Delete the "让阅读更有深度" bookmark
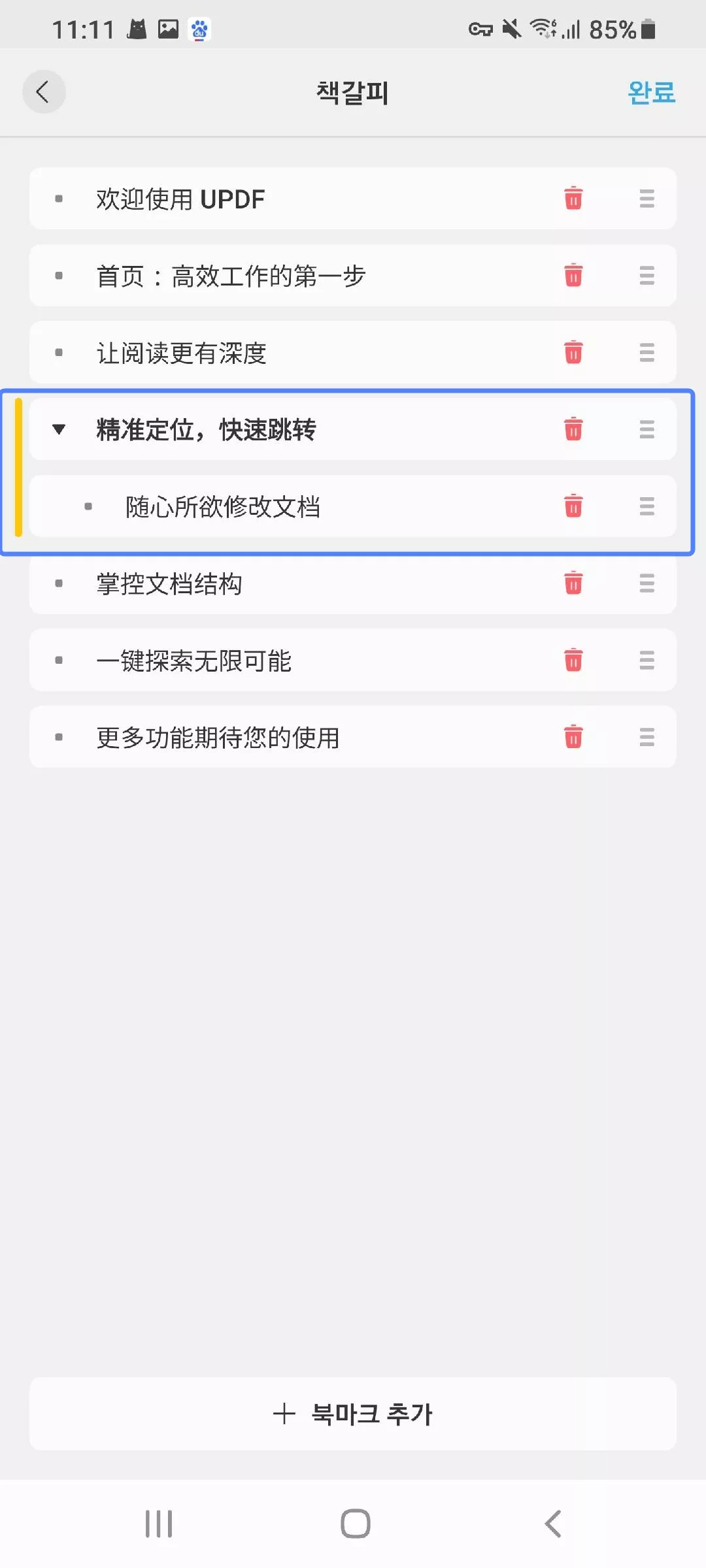The height and width of the screenshot is (1568, 706). click(x=573, y=352)
